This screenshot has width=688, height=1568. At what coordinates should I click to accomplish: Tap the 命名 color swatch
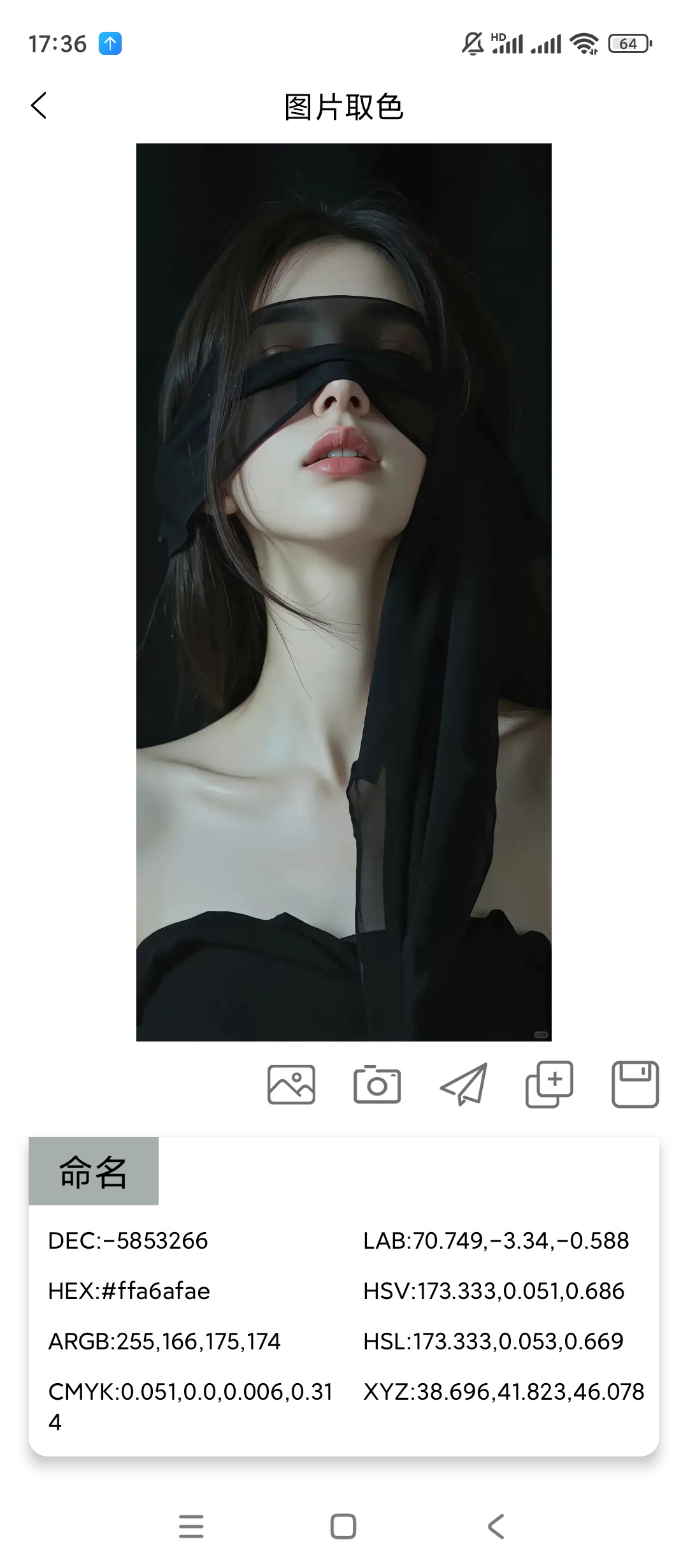click(94, 1172)
